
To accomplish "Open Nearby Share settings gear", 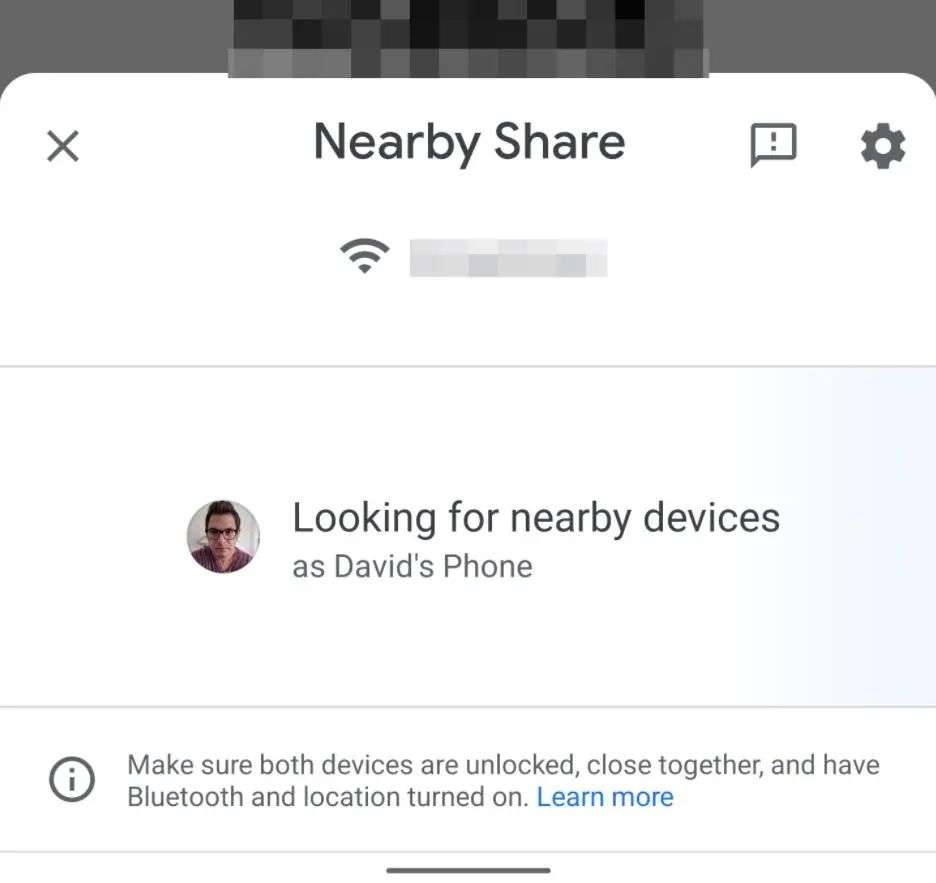I will (883, 146).
